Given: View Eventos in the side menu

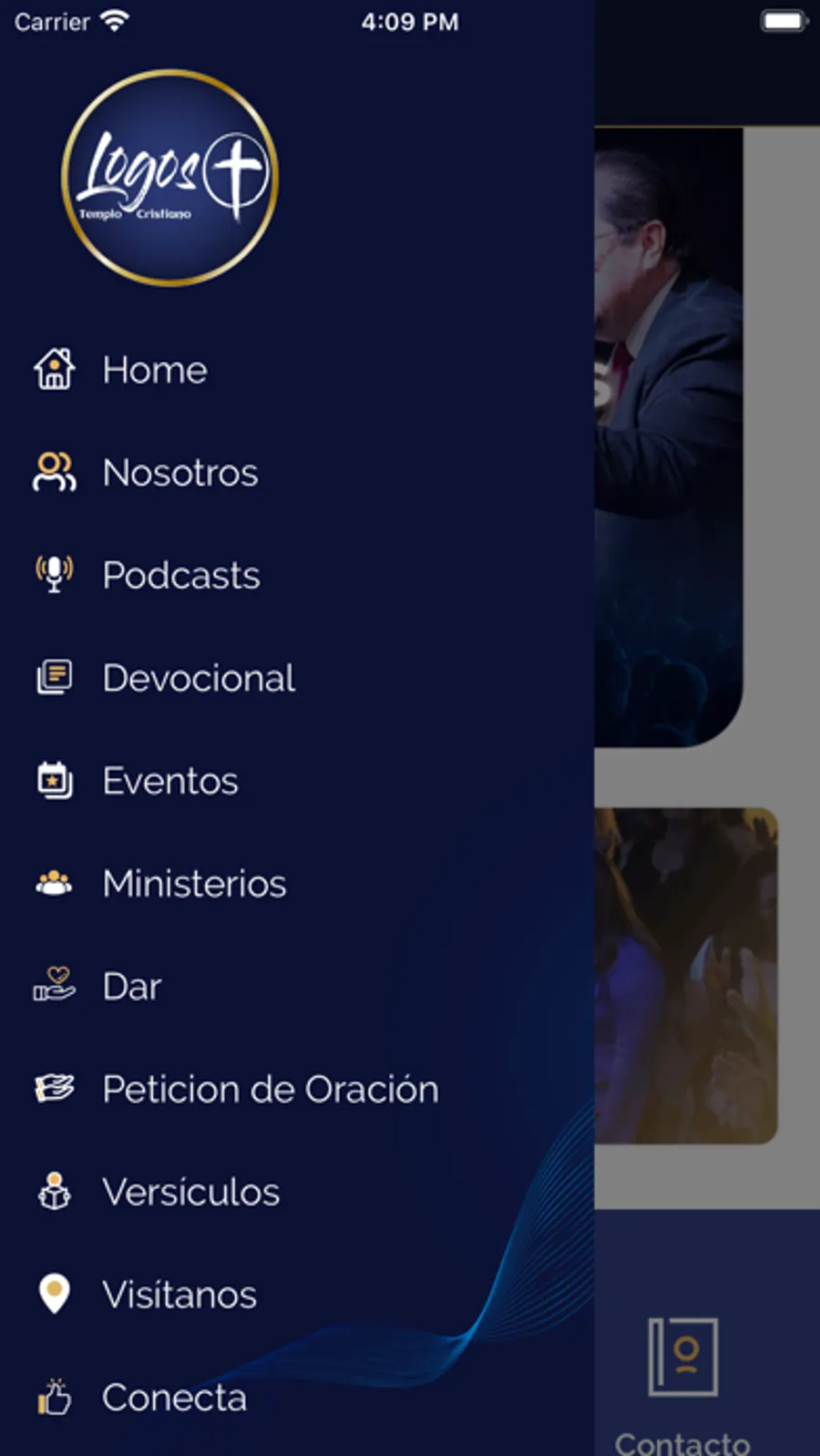Looking at the screenshot, I should coord(169,782).
